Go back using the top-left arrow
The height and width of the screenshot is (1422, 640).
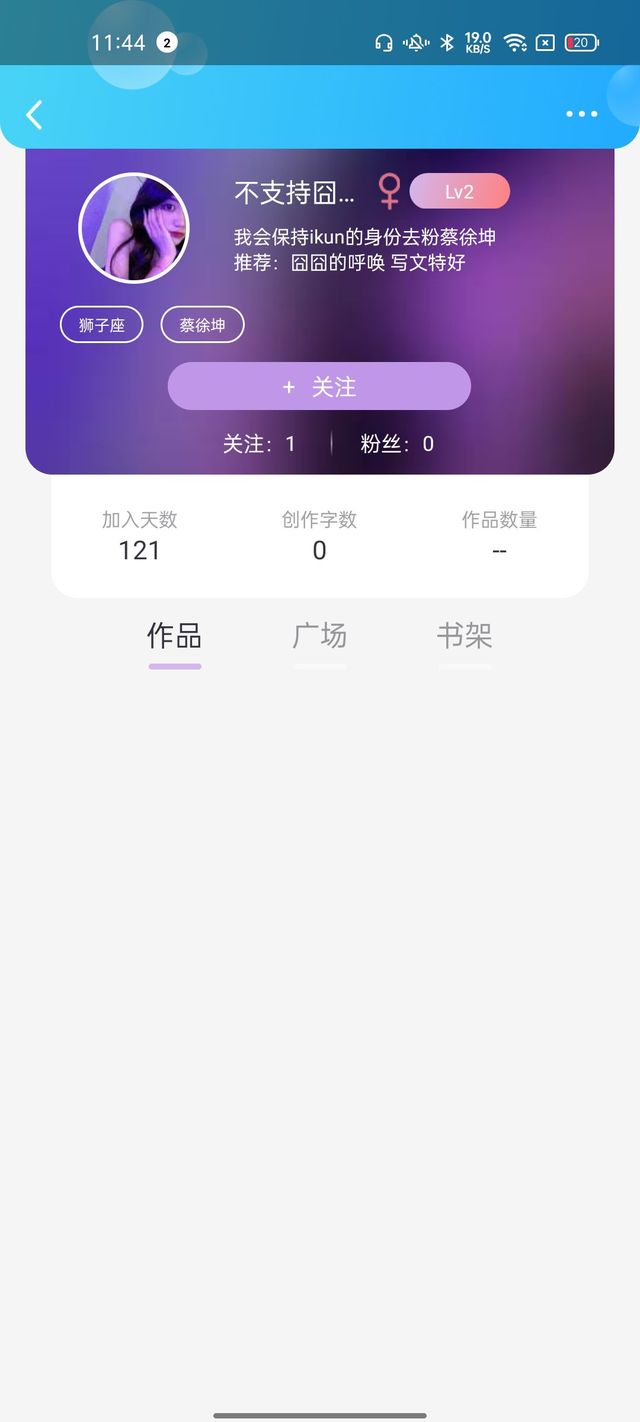(35, 115)
